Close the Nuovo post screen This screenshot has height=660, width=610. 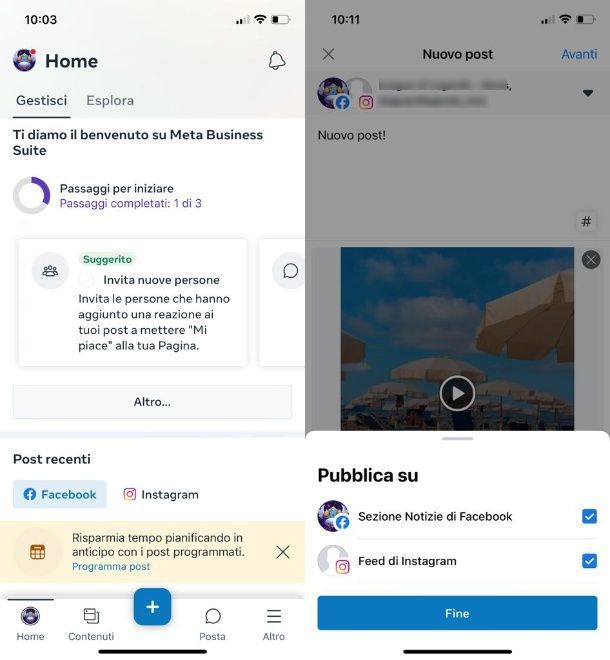pos(328,54)
